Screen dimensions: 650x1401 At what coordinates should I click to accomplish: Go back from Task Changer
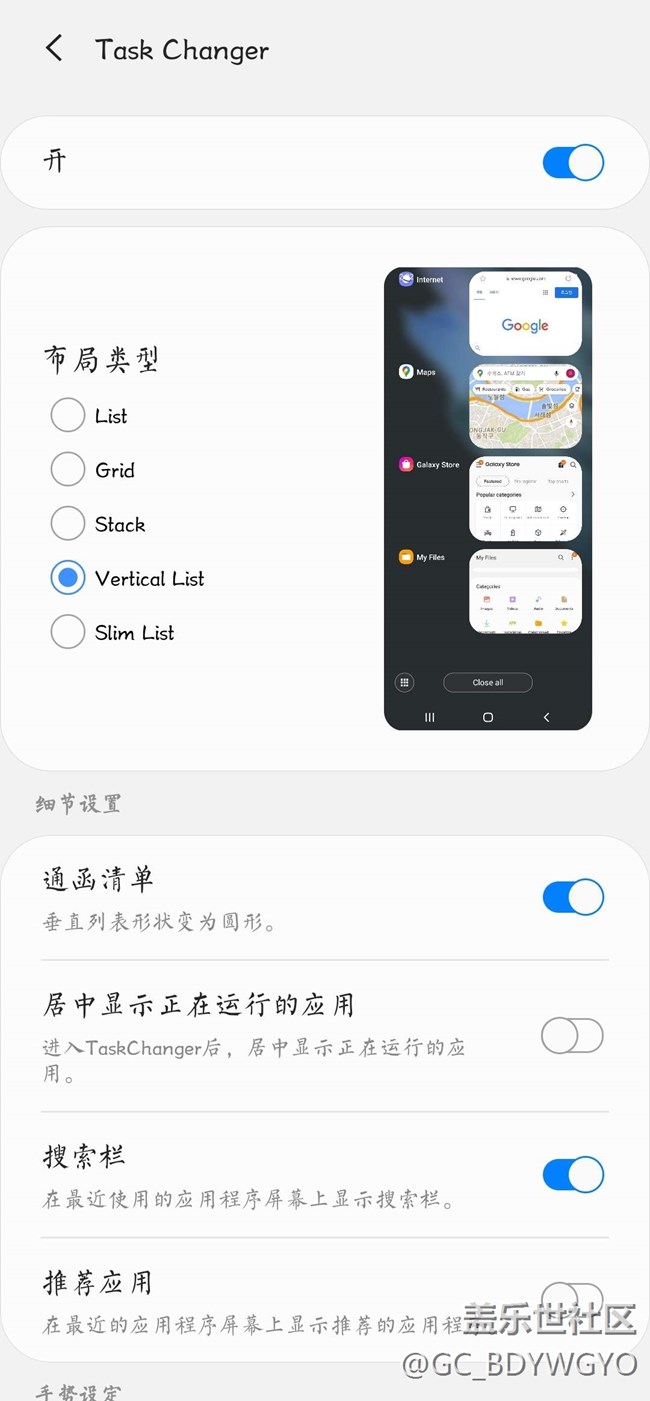(x=54, y=48)
